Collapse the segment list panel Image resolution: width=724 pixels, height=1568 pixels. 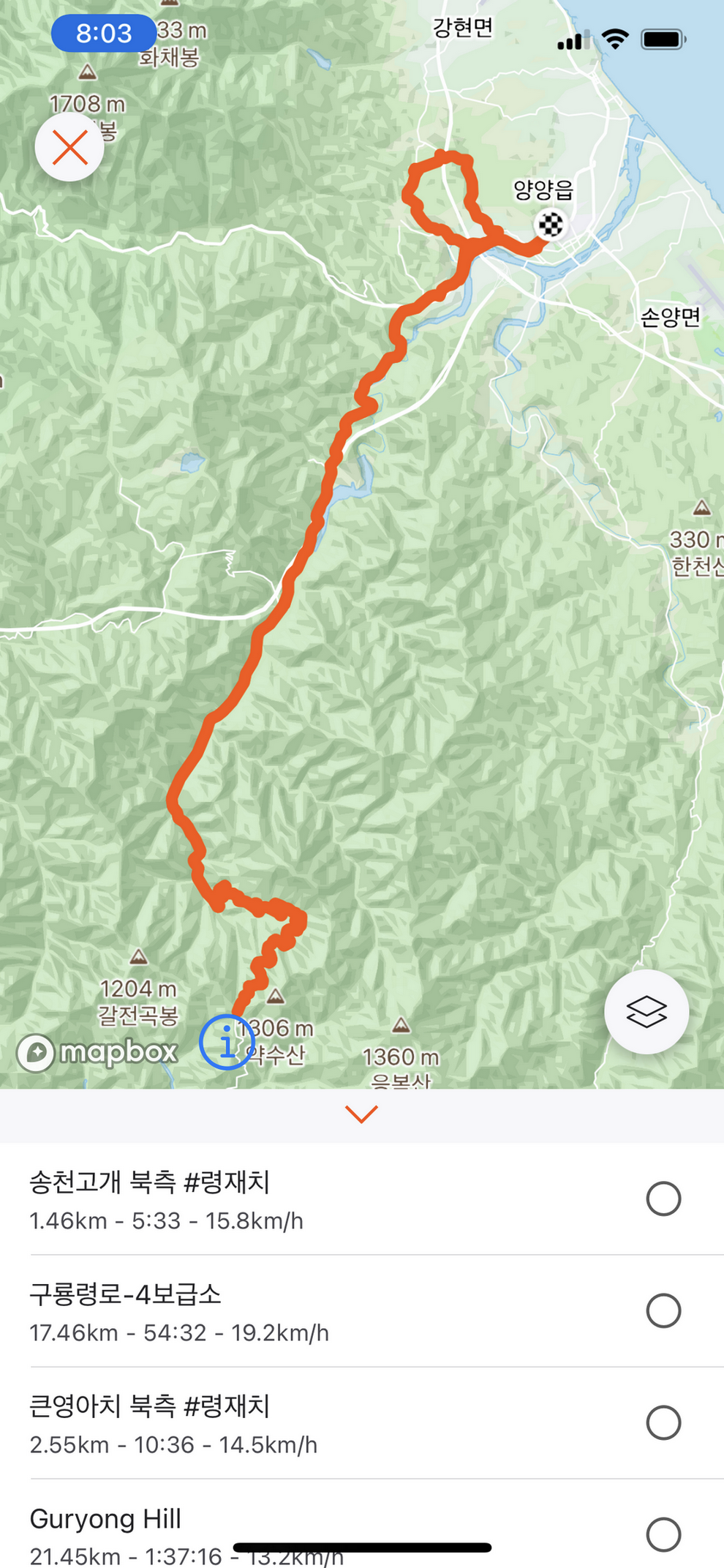pos(361,1114)
